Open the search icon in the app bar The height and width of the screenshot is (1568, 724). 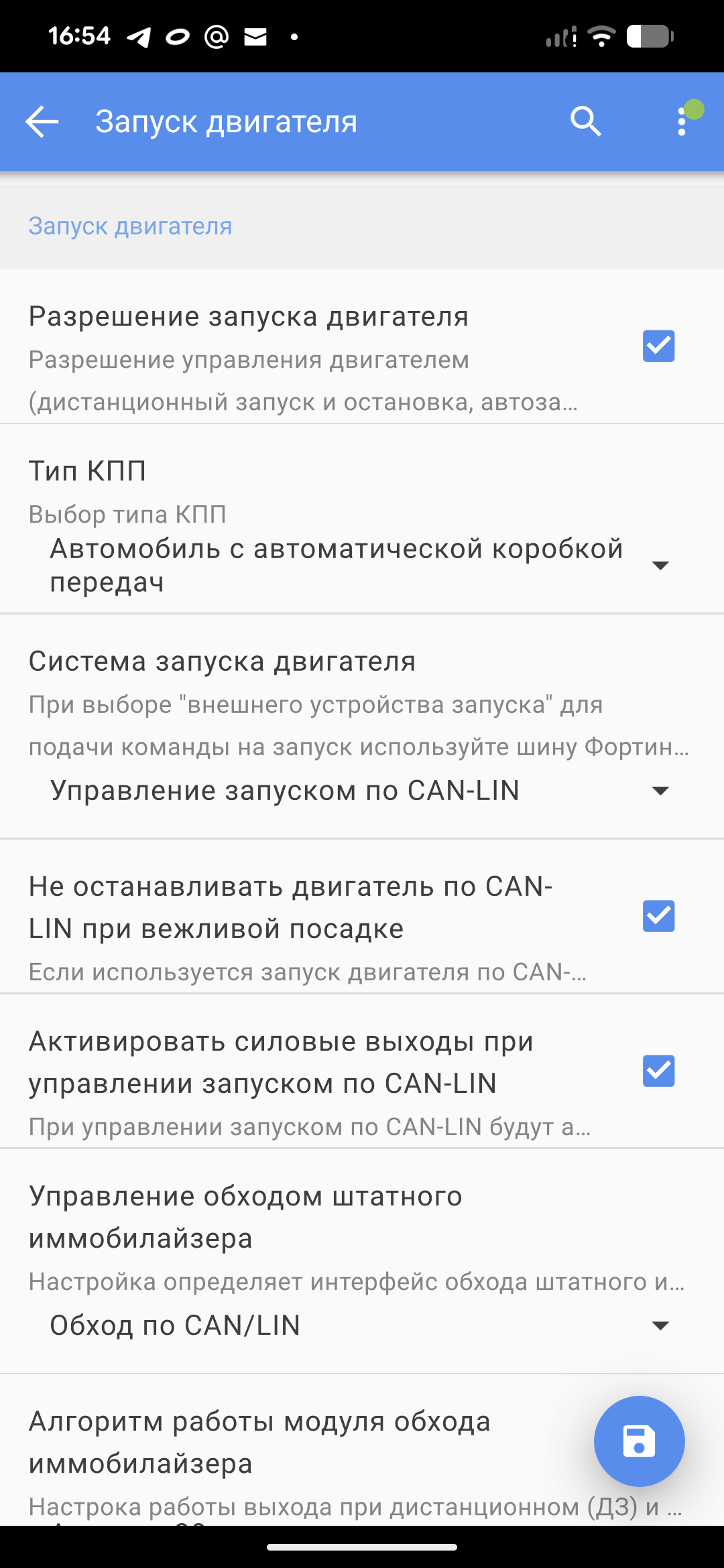point(585,122)
